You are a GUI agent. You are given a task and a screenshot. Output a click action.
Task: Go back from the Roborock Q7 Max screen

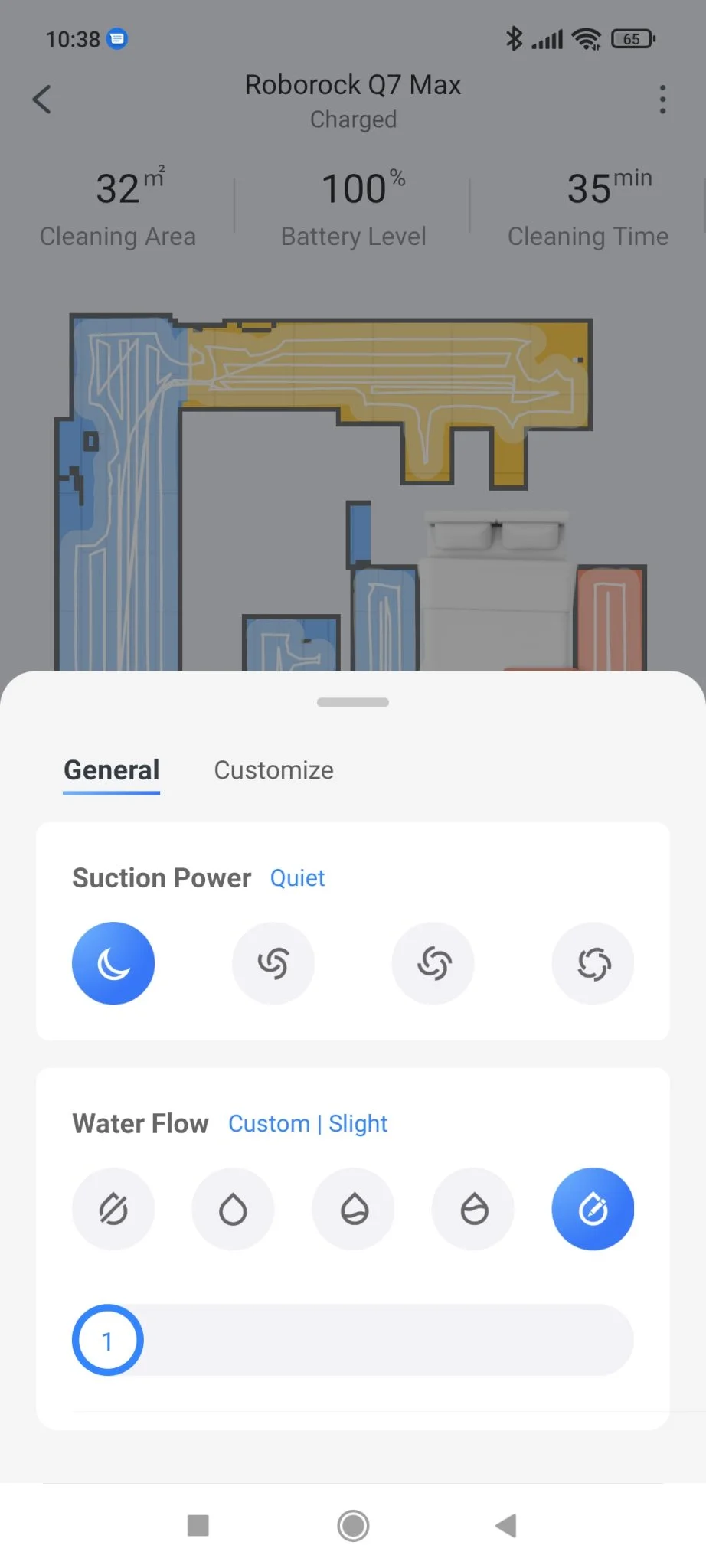(42, 100)
